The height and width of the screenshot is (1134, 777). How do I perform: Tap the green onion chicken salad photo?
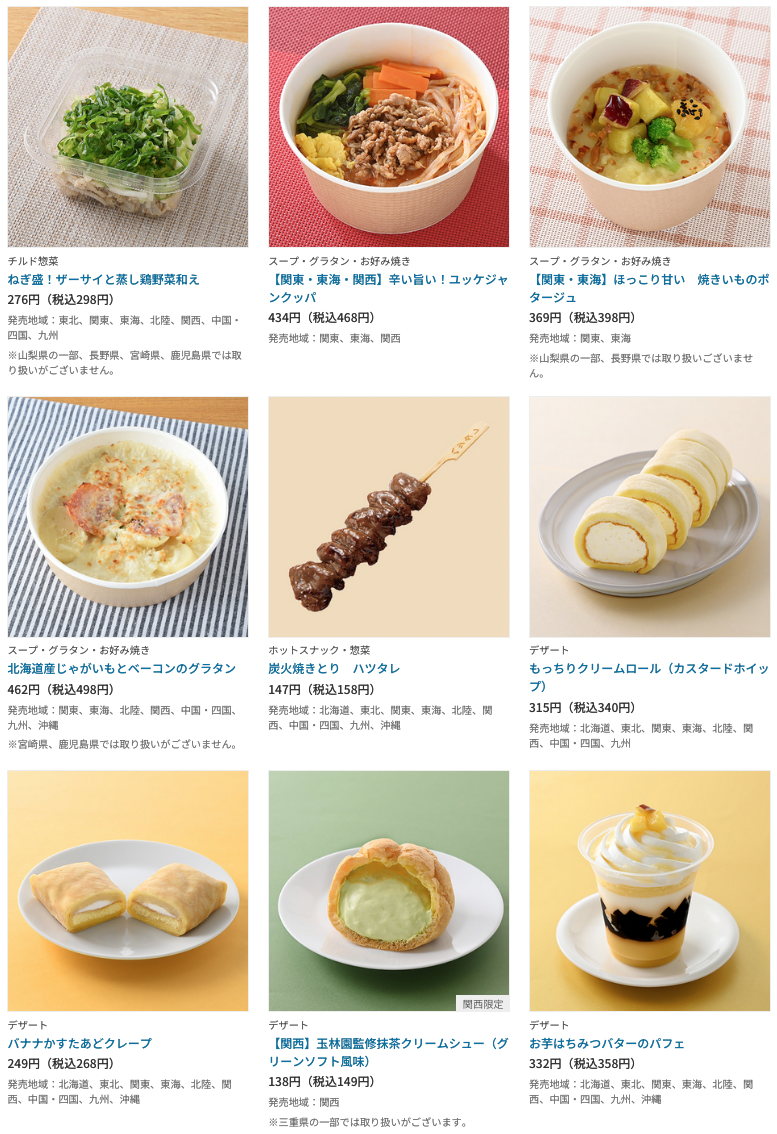pyautogui.click(x=128, y=127)
